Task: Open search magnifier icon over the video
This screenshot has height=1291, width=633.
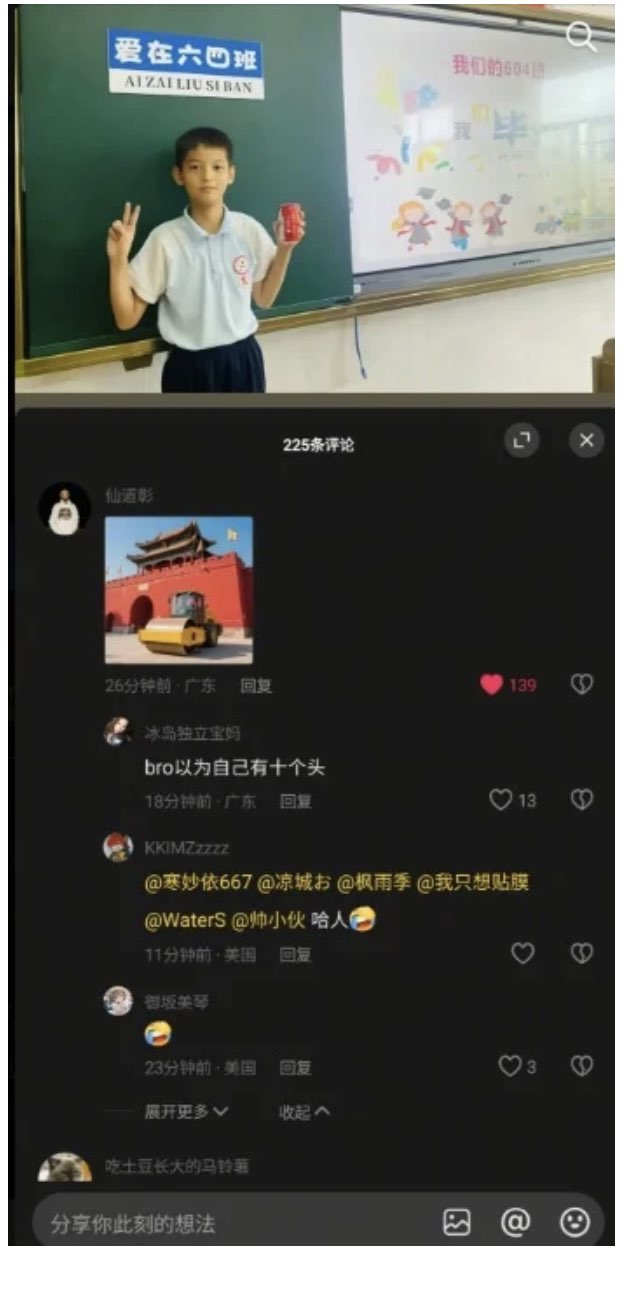Action: pos(580,38)
